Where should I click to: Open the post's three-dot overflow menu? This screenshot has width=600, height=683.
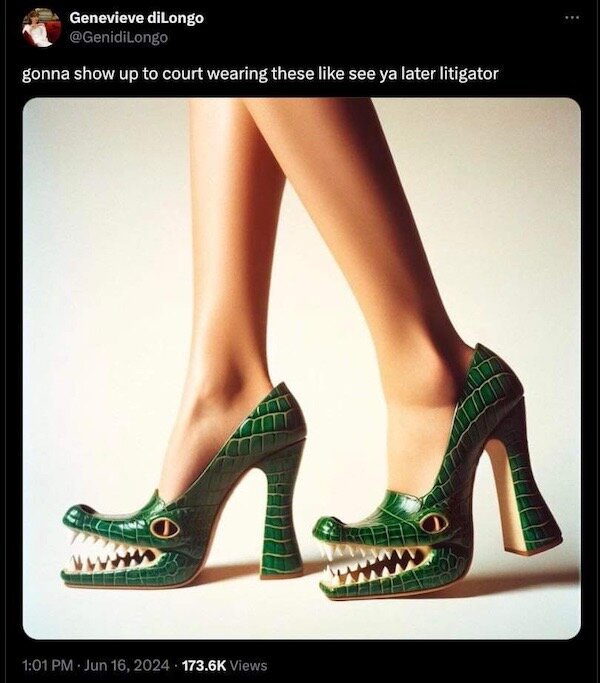click(570, 19)
